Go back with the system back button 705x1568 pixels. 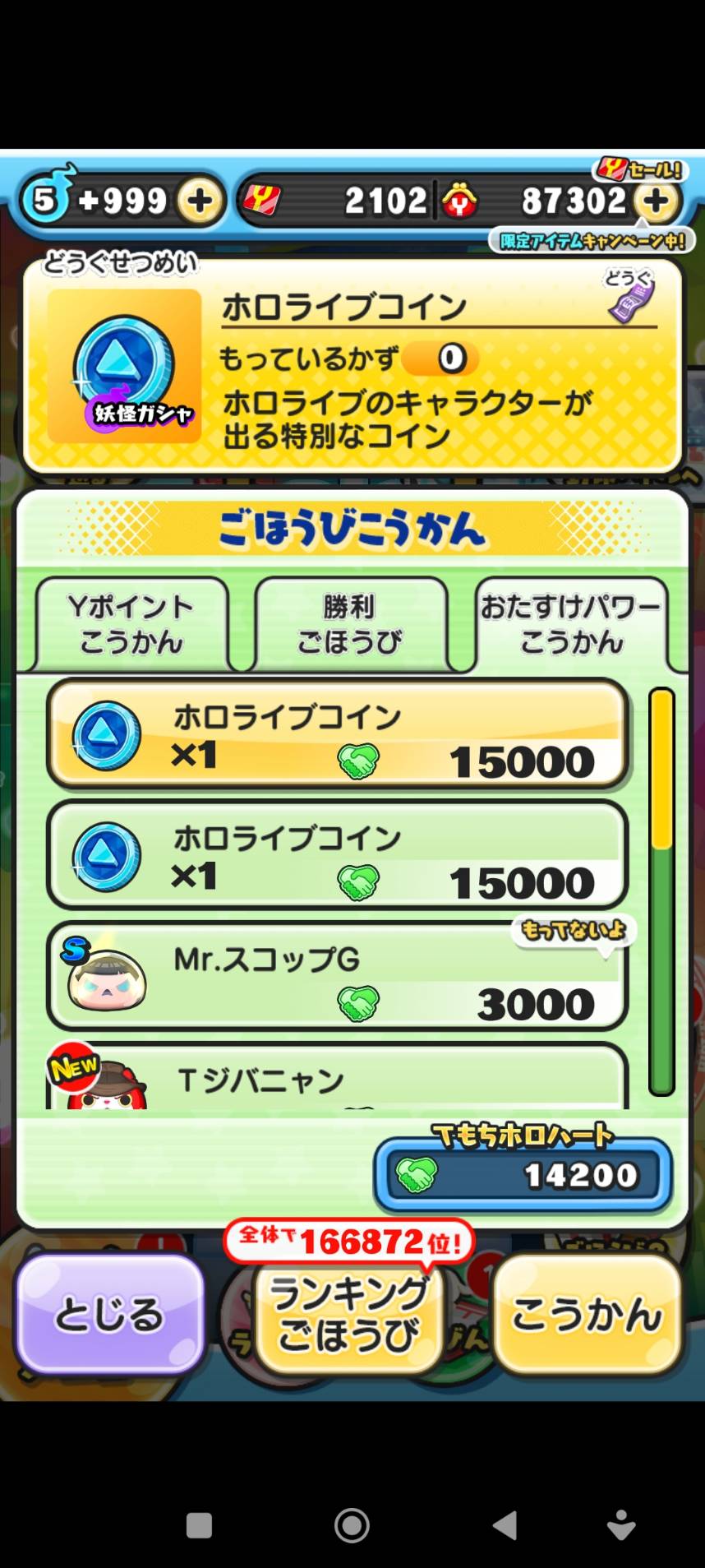[505, 1525]
